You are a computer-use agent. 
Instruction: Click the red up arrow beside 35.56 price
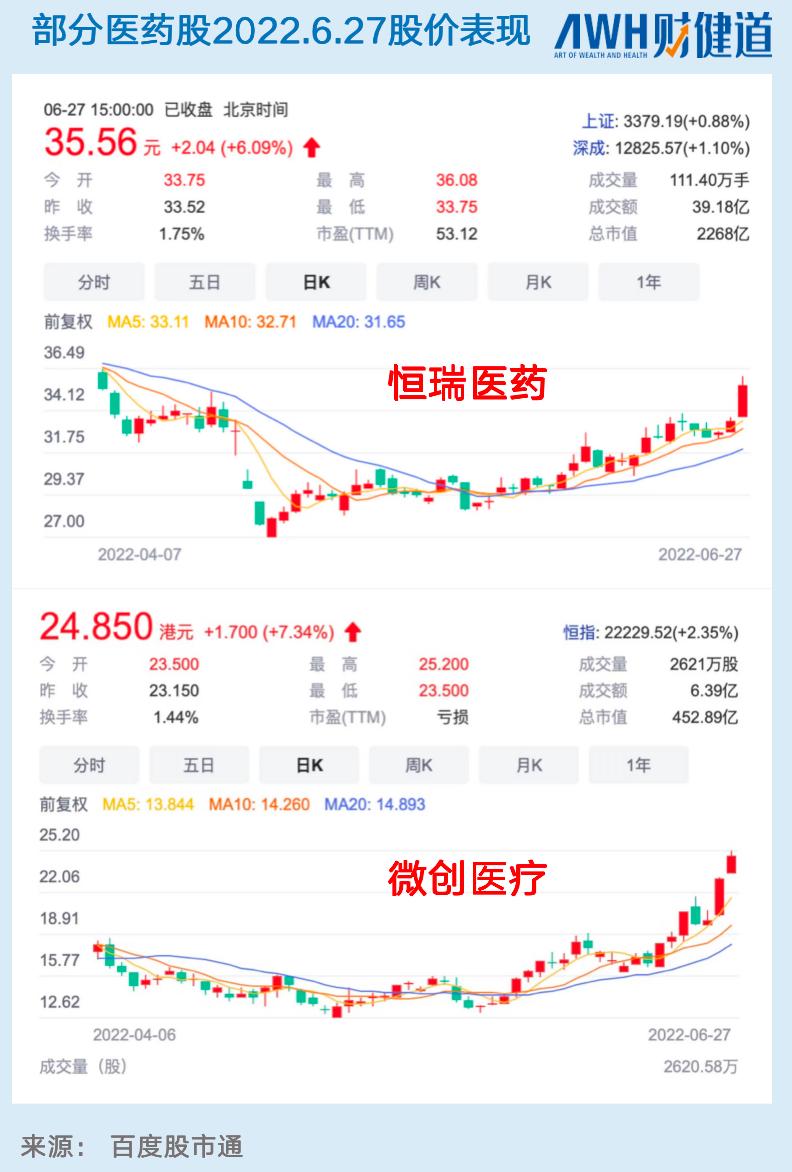312,146
